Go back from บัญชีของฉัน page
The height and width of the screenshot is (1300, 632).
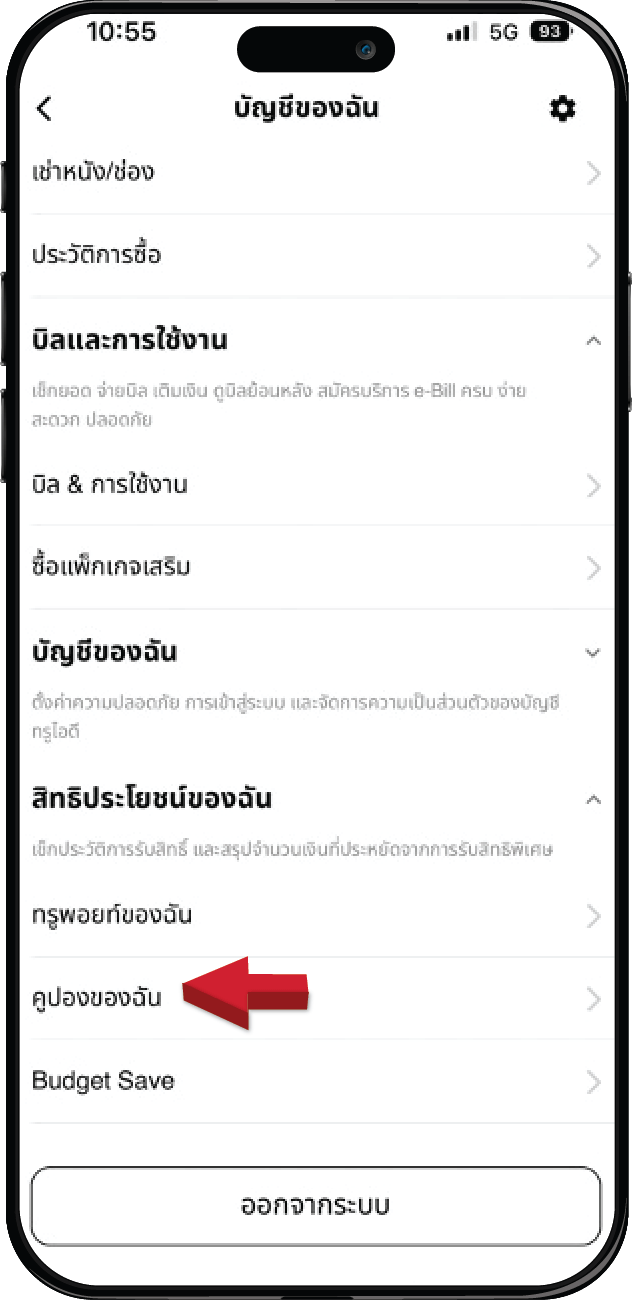44,109
